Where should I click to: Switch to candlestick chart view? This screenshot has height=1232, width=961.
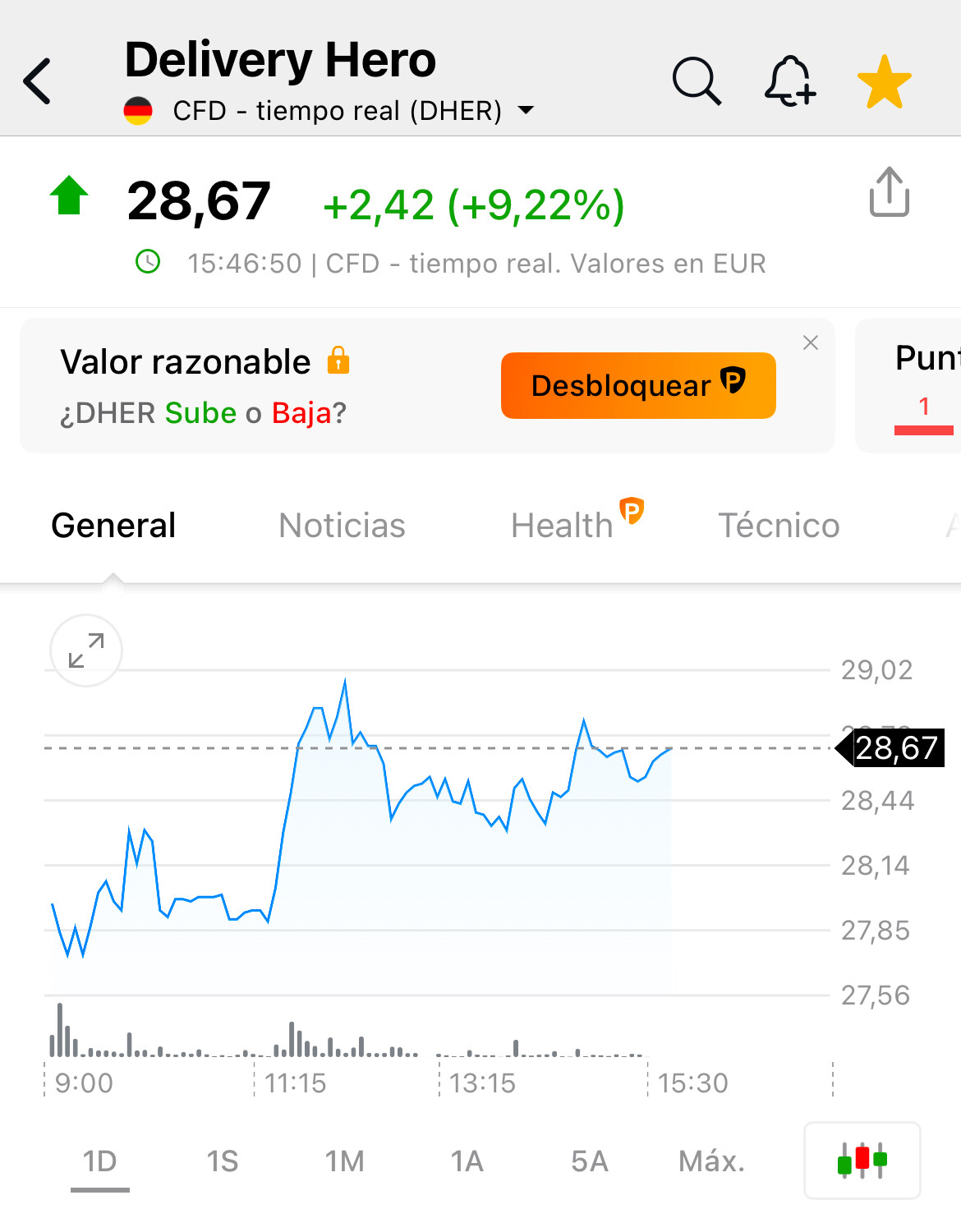[862, 1161]
